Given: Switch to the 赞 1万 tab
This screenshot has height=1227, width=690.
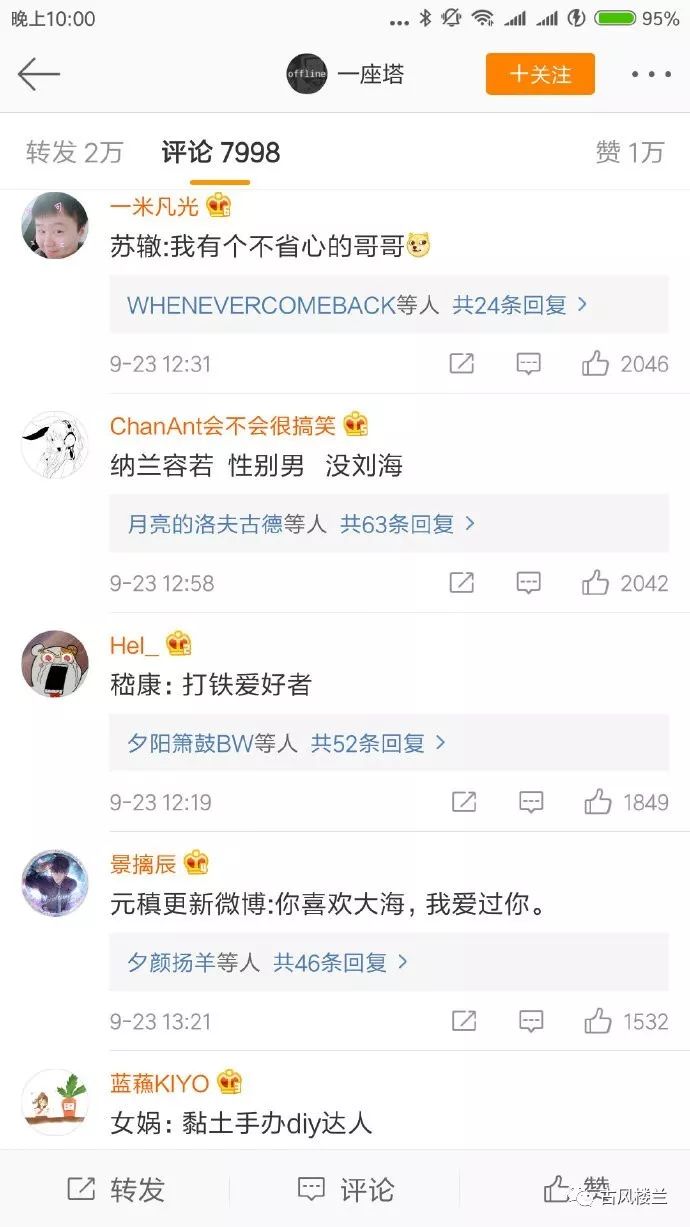Looking at the screenshot, I should click(629, 152).
